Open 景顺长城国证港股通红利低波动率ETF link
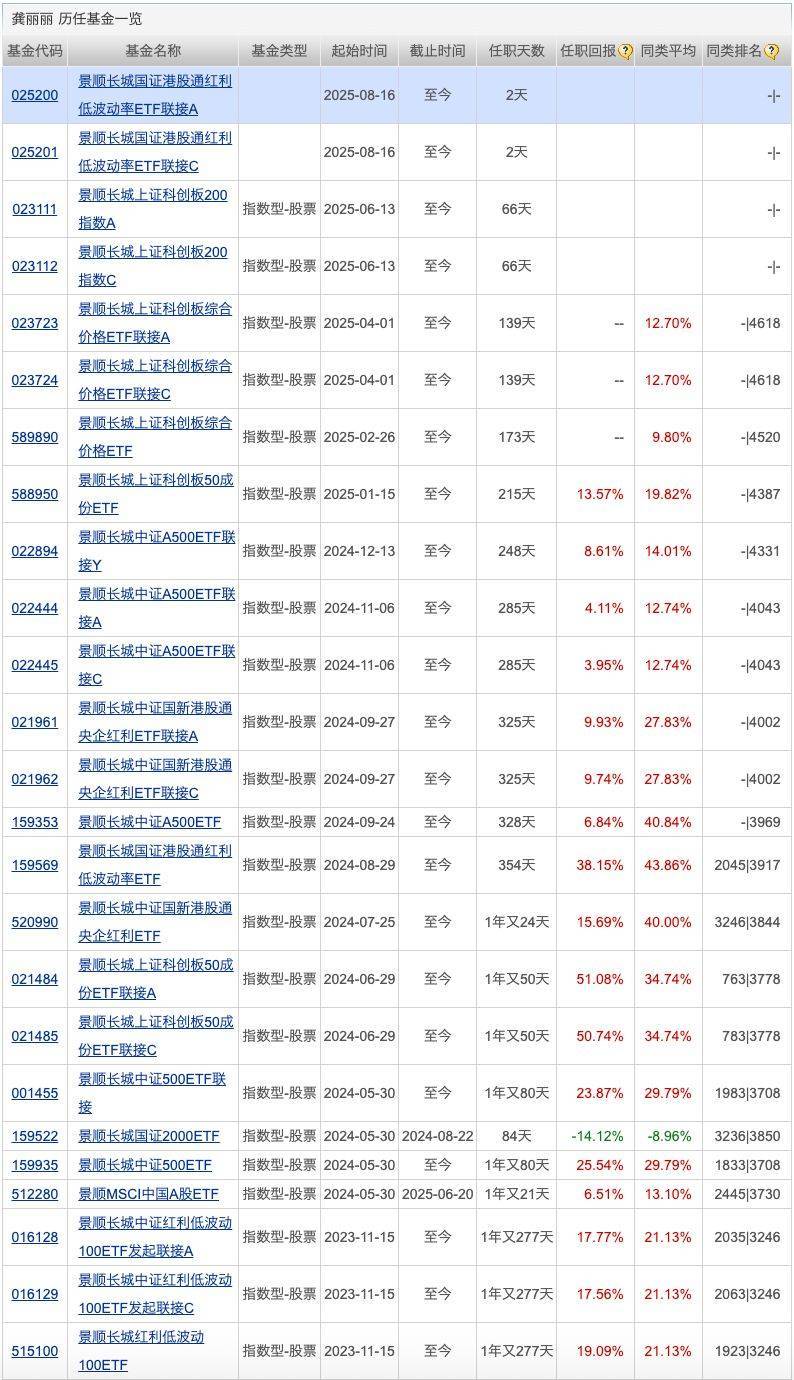Image resolution: width=794 pixels, height=1380 pixels. coord(155,865)
